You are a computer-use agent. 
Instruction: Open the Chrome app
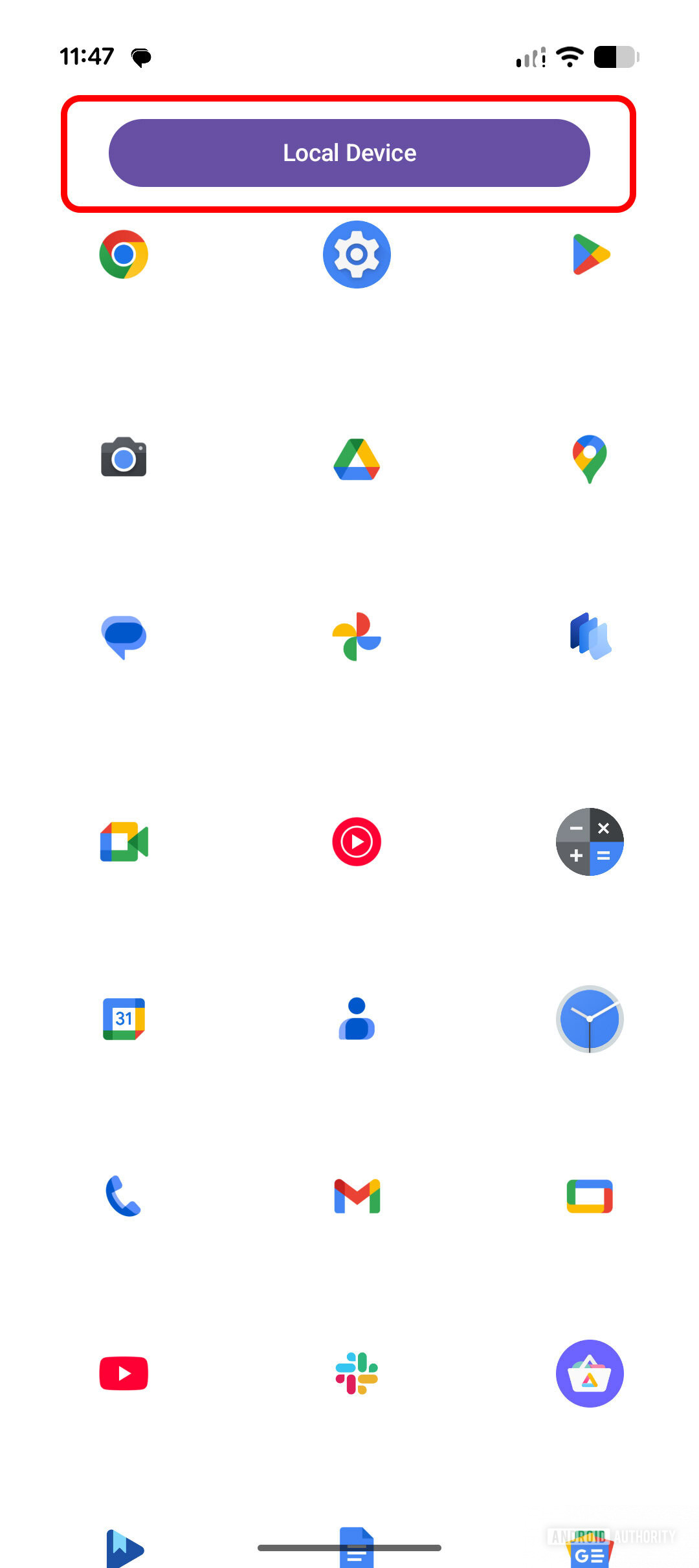pyautogui.click(x=124, y=254)
